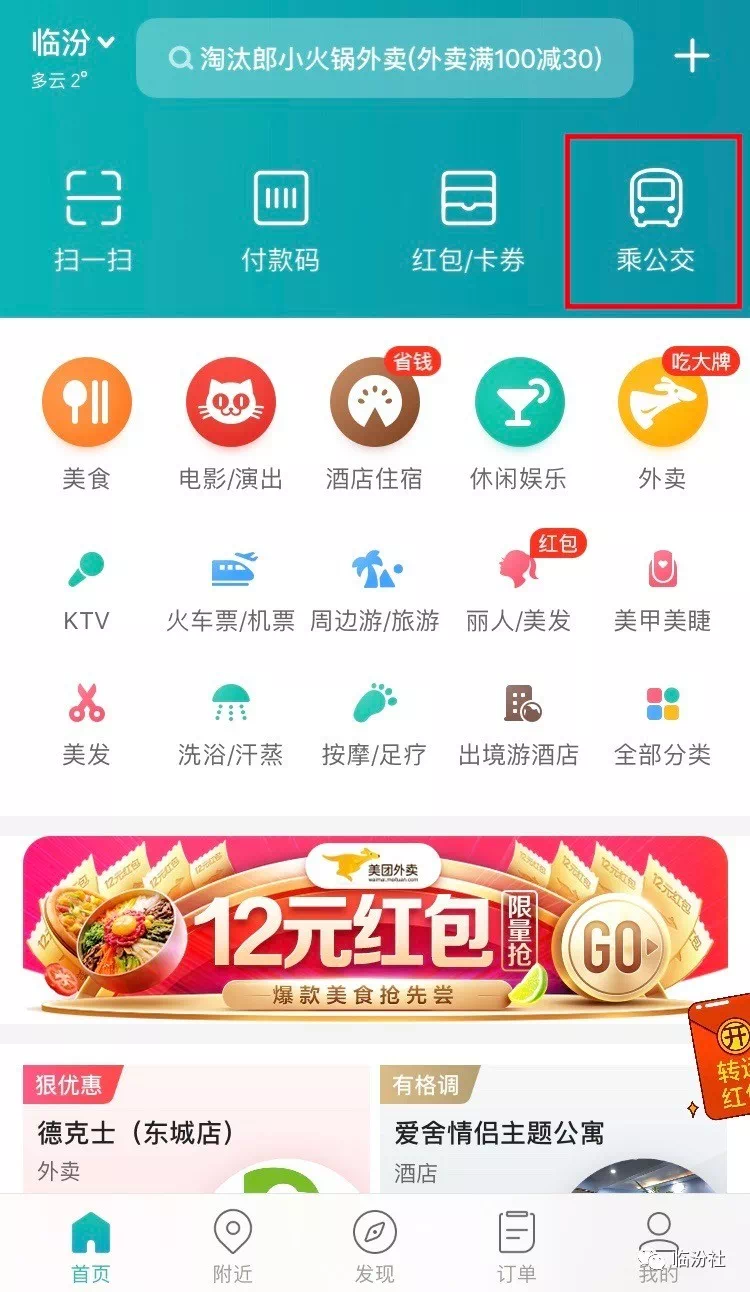
Task: Select 乘公交 bus ride
Action: click(x=655, y=220)
